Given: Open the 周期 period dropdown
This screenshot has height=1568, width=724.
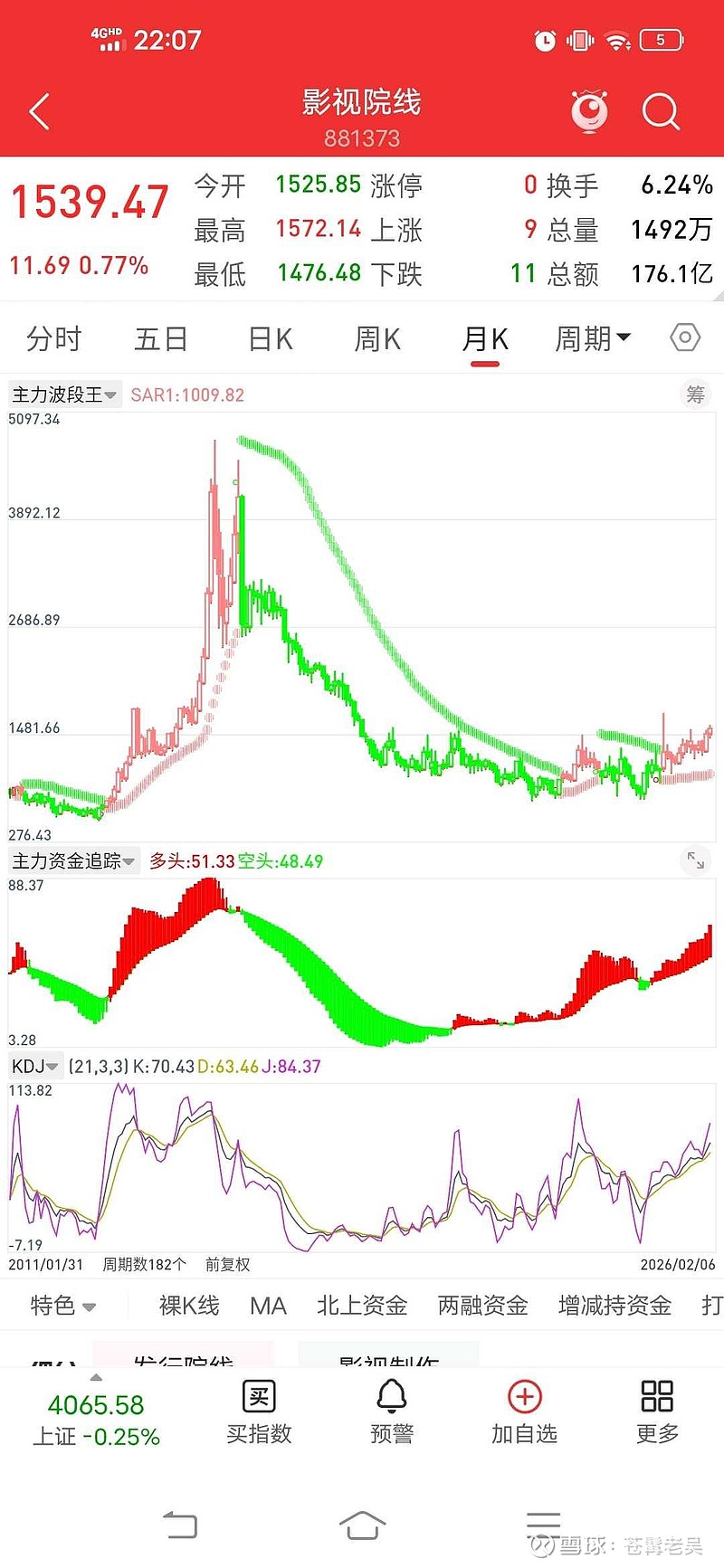Looking at the screenshot, I should [593, 337].
